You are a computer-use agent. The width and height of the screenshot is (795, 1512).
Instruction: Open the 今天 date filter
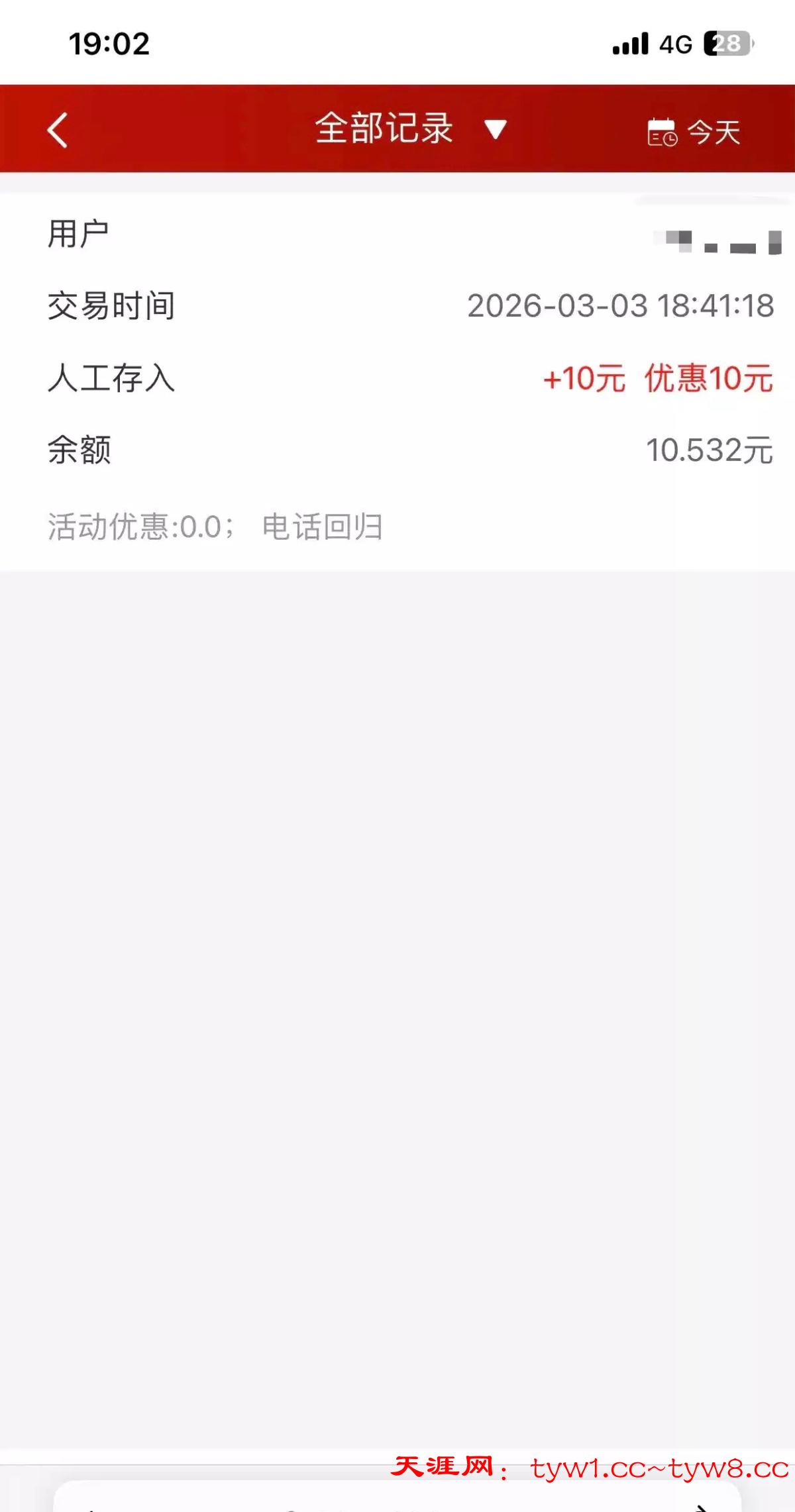coord(693,132)
